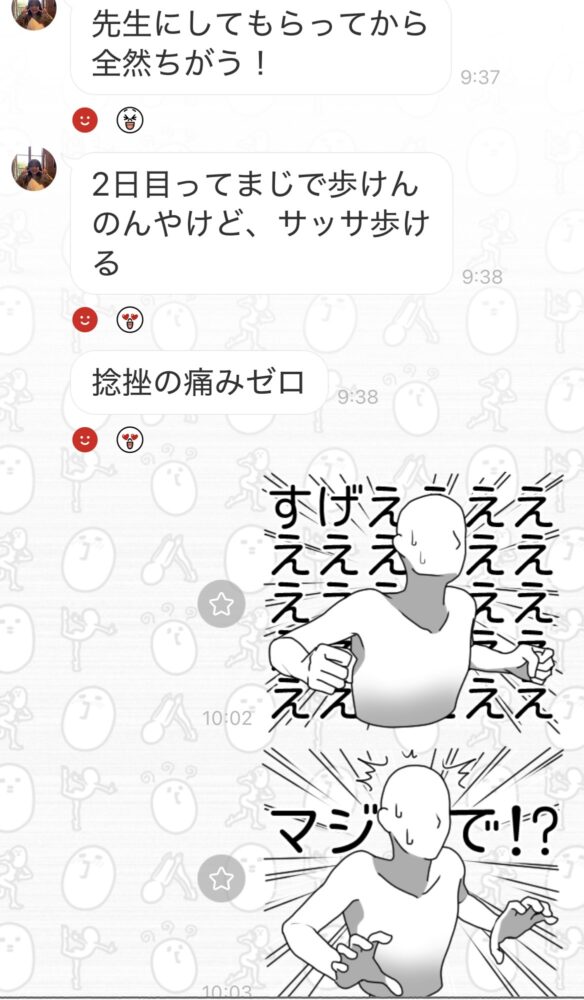Tap the red reaction smiley under 全然ちがう message
Screen dimensions: 584x1000
point(85,120)
